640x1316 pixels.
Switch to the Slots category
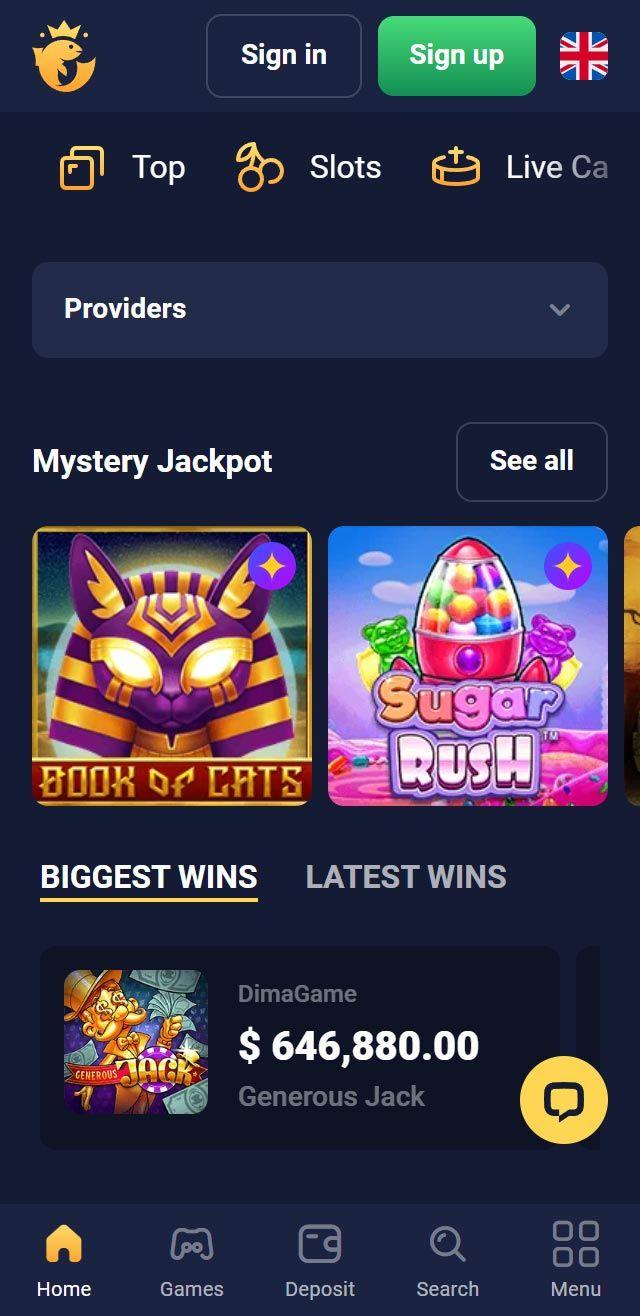pyautogui.click(x=308, y=168)
